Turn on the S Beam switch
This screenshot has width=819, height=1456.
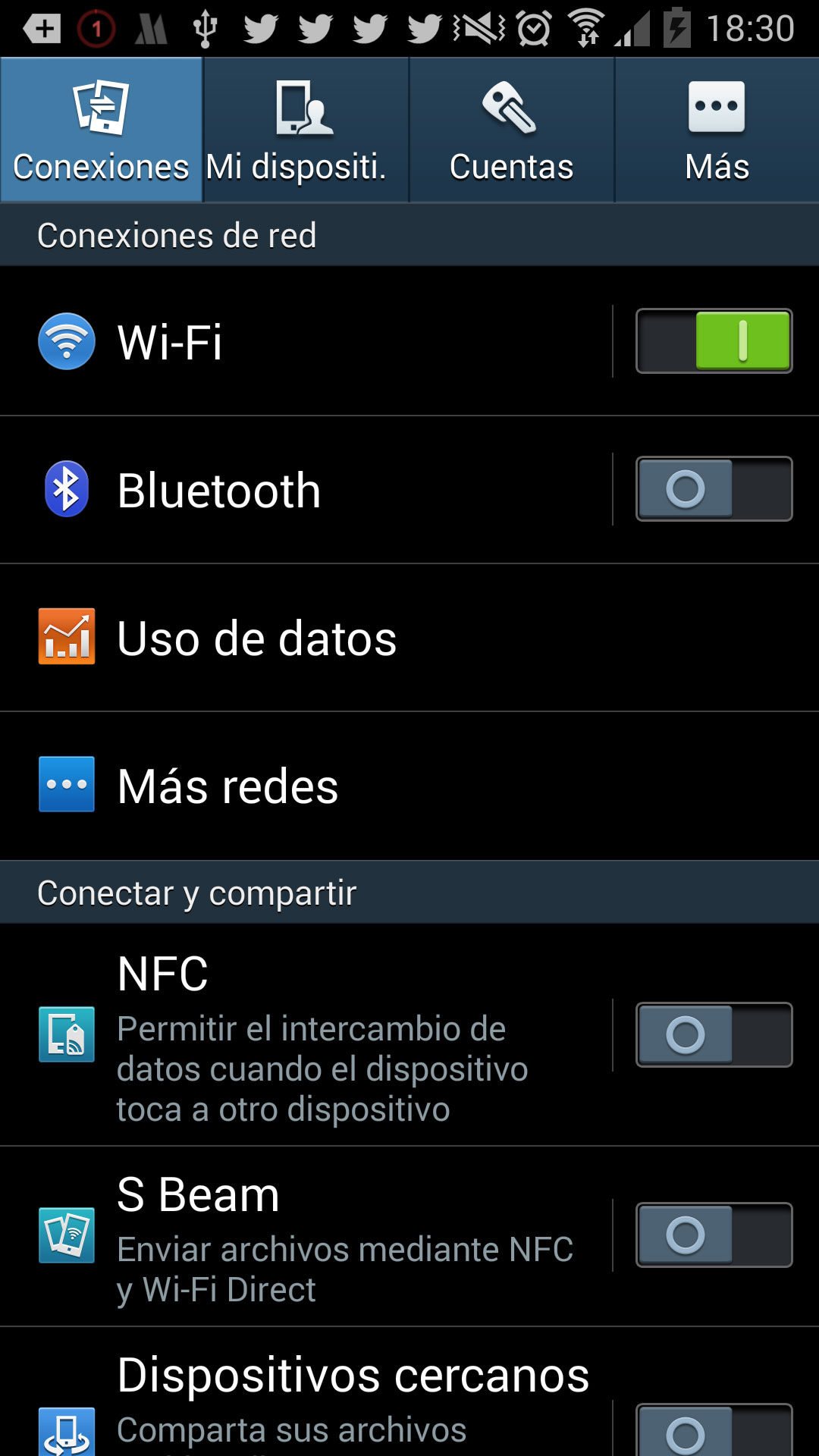714,1235
